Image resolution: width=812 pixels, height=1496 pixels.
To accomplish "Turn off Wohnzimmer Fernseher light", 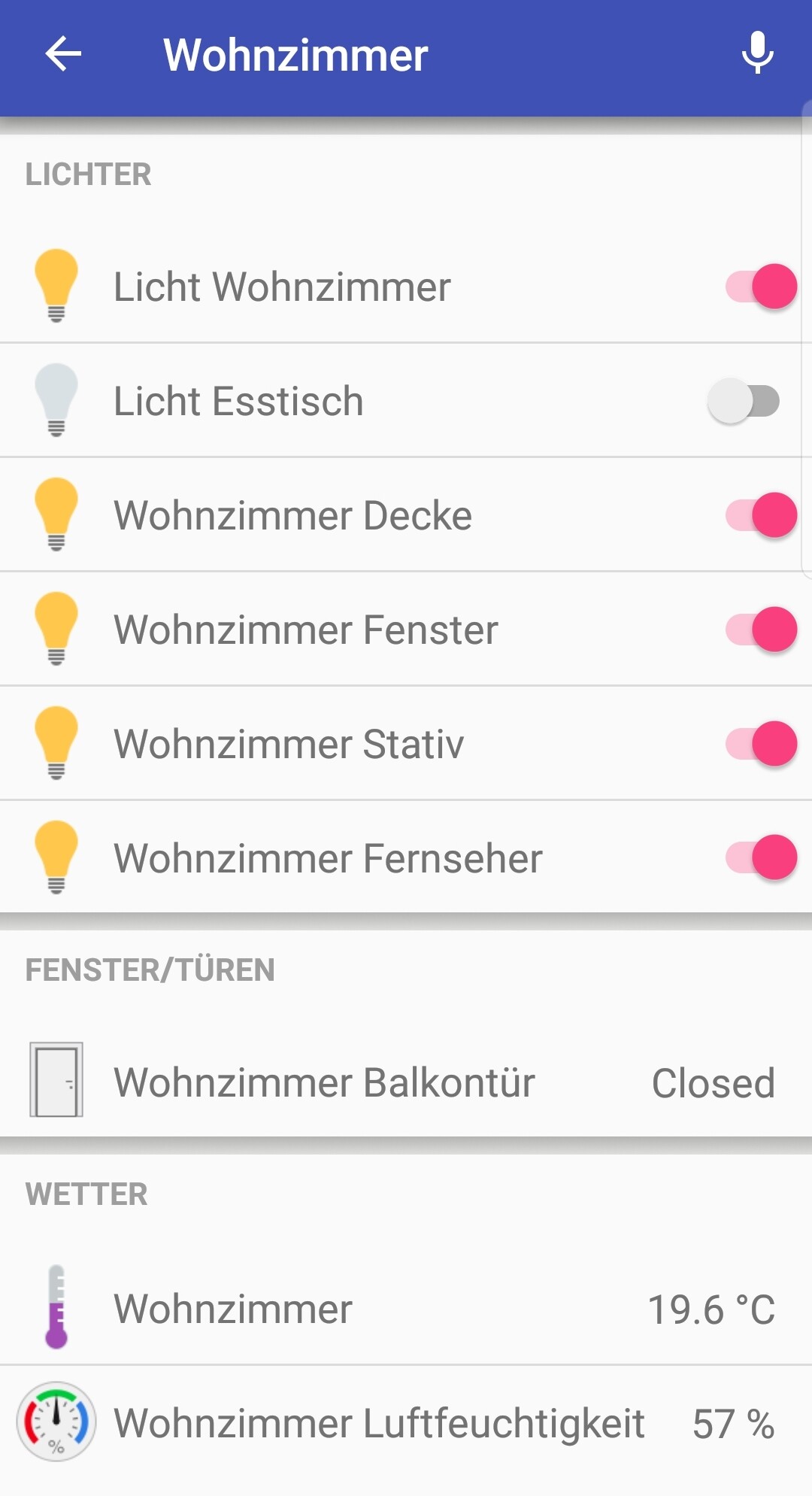I will tap(761, 858).
